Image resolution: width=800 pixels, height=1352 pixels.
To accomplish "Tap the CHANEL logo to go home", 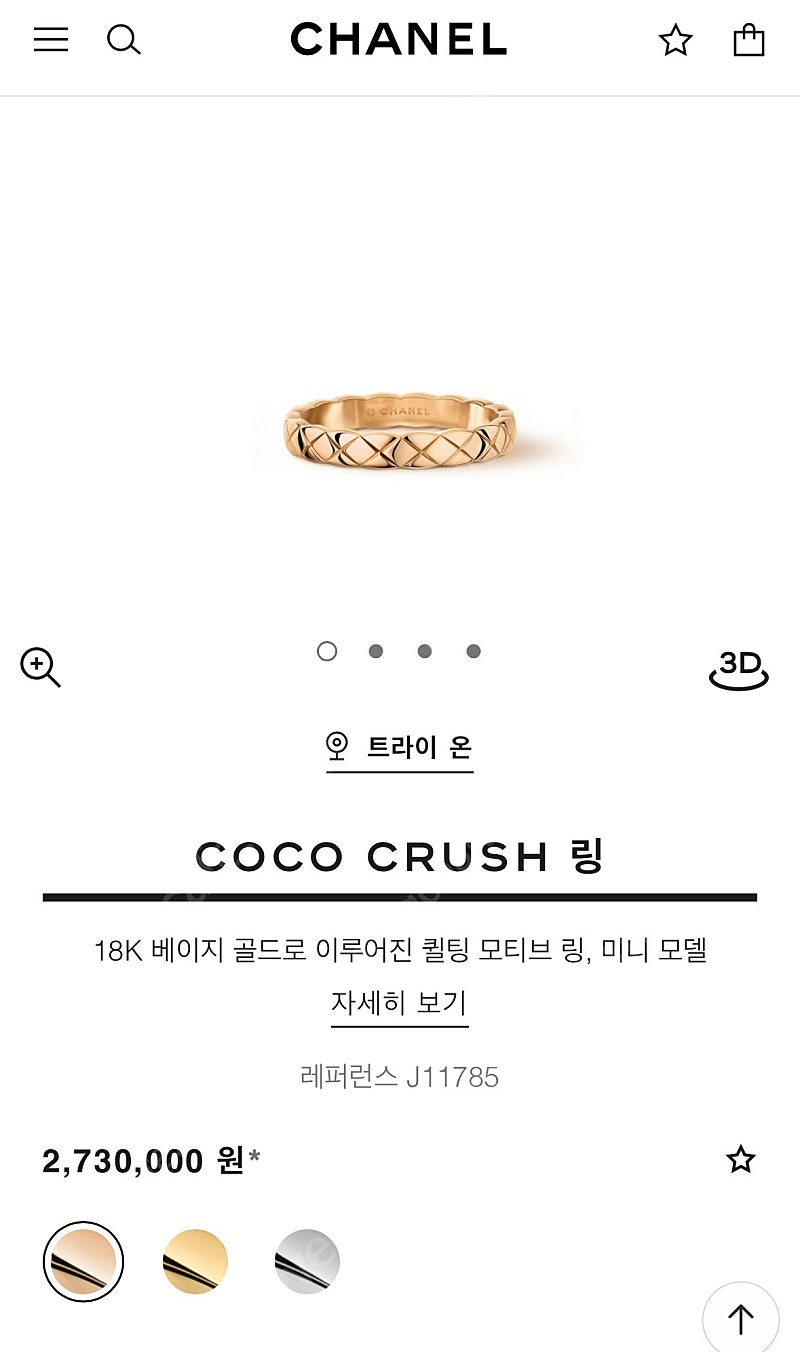I will coord(399,40).
